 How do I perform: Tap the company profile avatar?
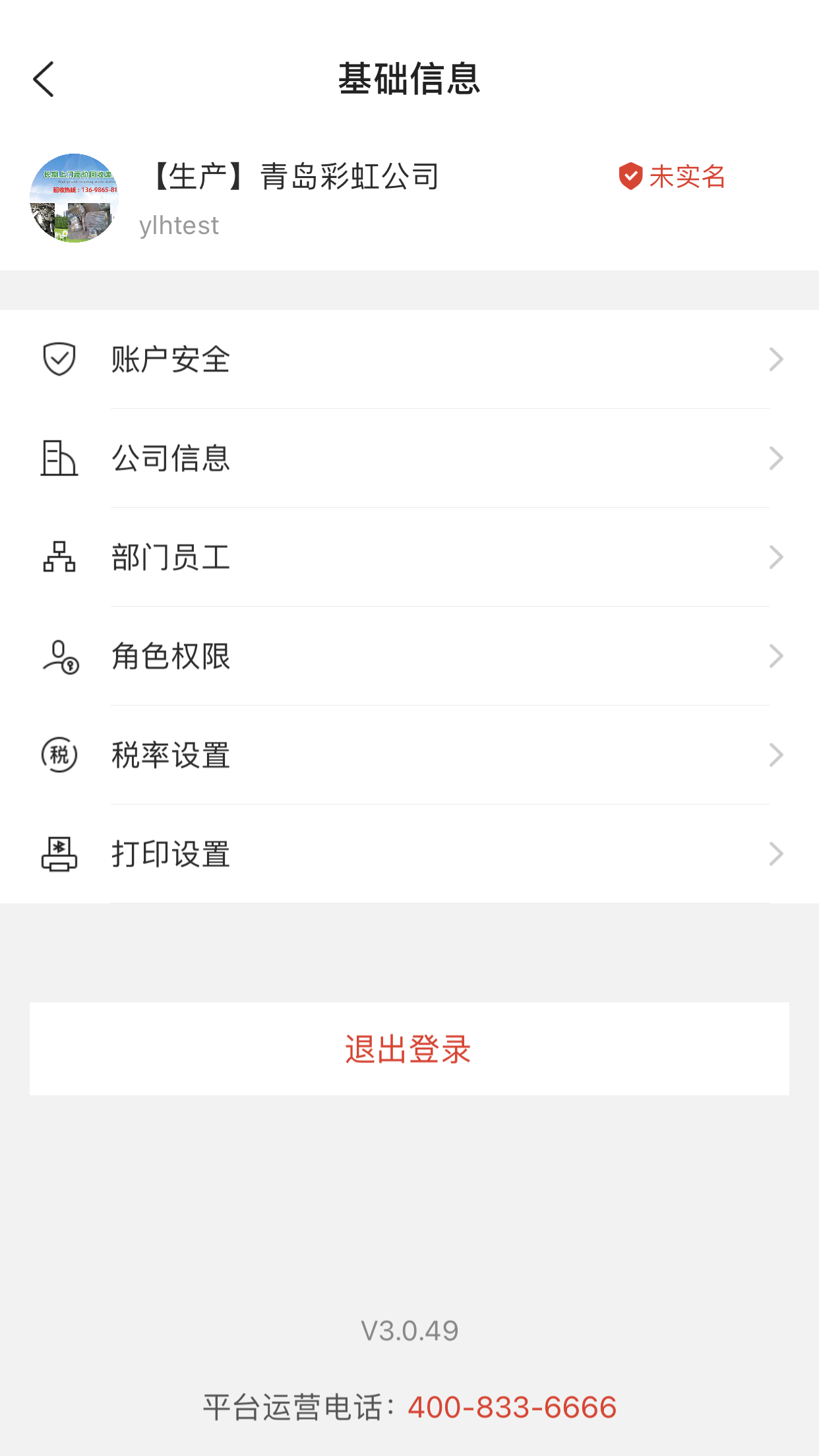click(x=74, y=198)
